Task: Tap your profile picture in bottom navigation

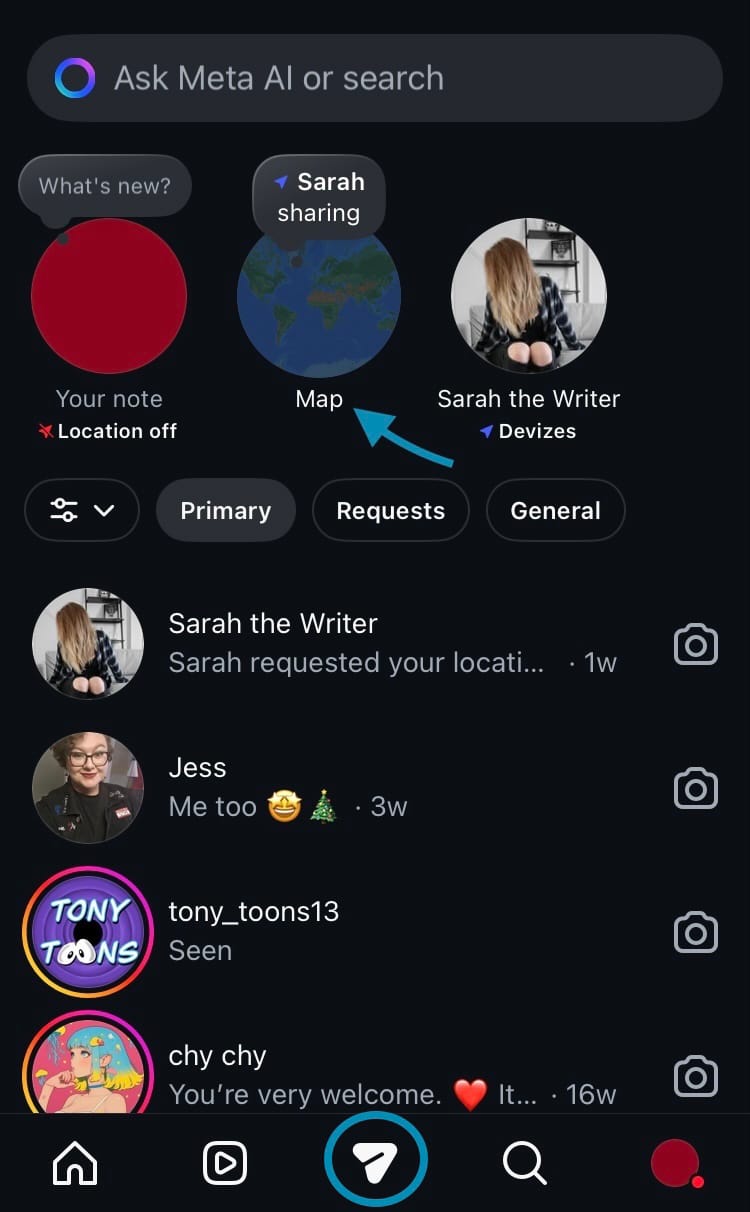Action: [675, 1162]
